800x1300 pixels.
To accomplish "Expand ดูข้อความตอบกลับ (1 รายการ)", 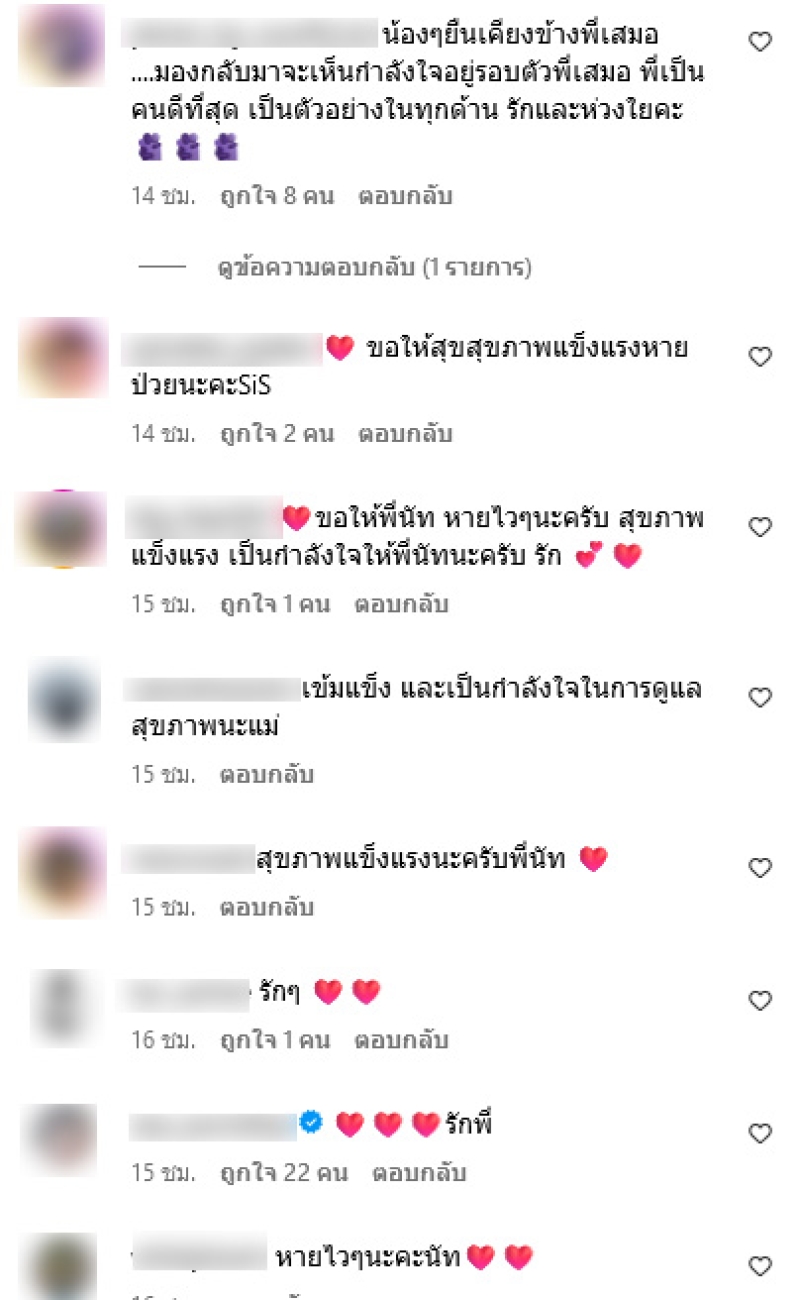I will (x=374, y=268).
